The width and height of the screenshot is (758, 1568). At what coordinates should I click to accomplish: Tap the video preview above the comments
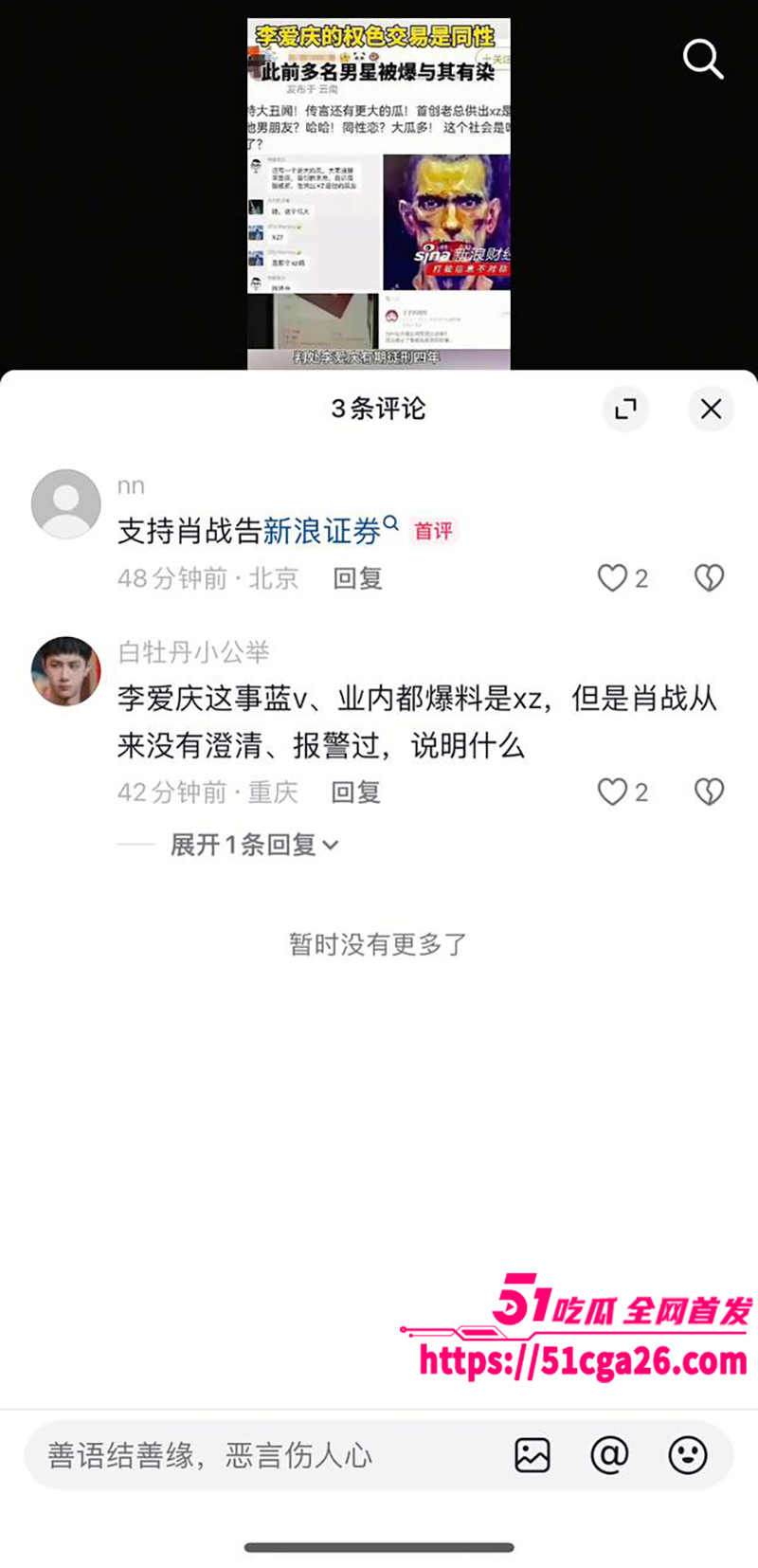pyautogui.click(x=379, y=194)
